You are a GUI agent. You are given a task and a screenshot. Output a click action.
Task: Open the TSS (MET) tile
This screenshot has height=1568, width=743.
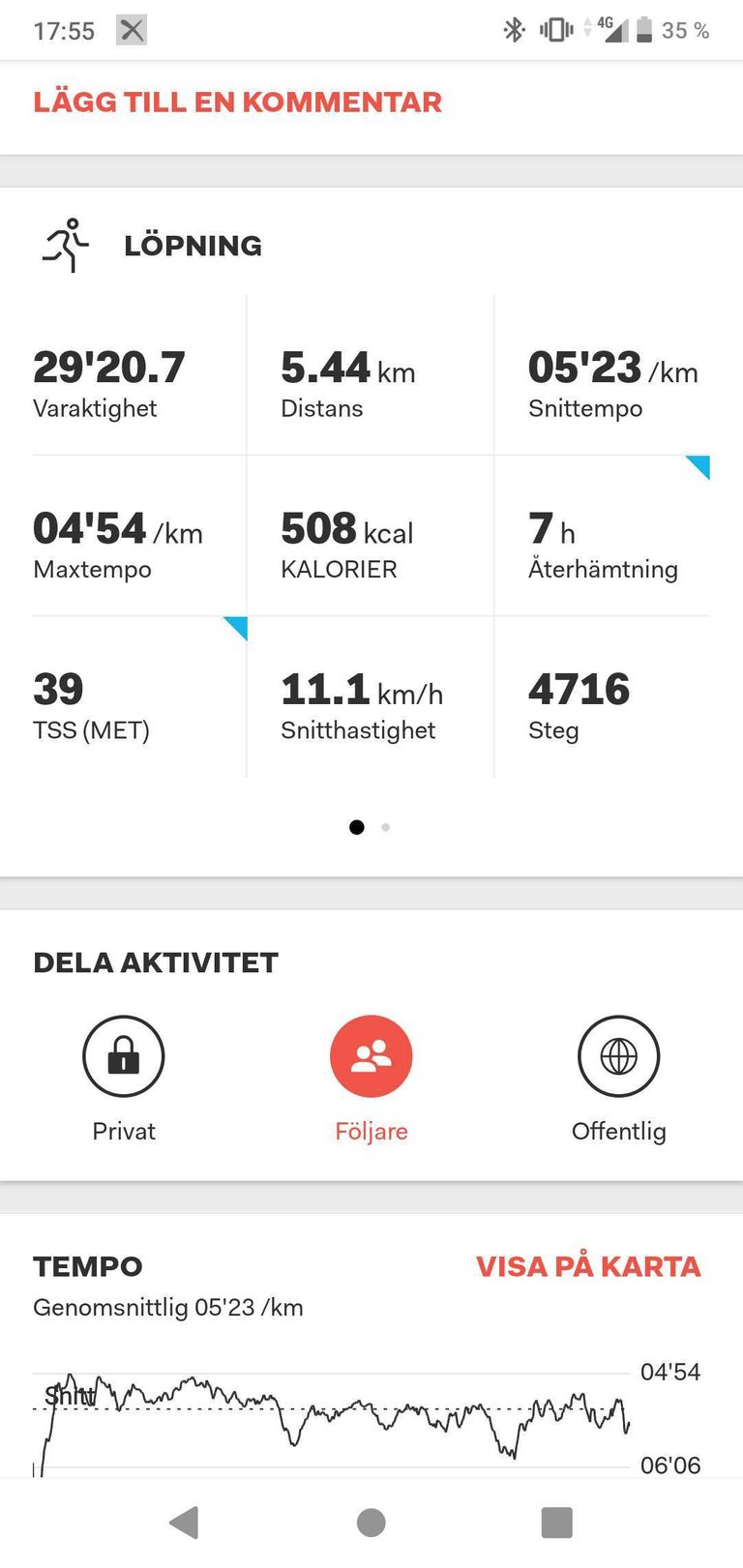(139, 697)
